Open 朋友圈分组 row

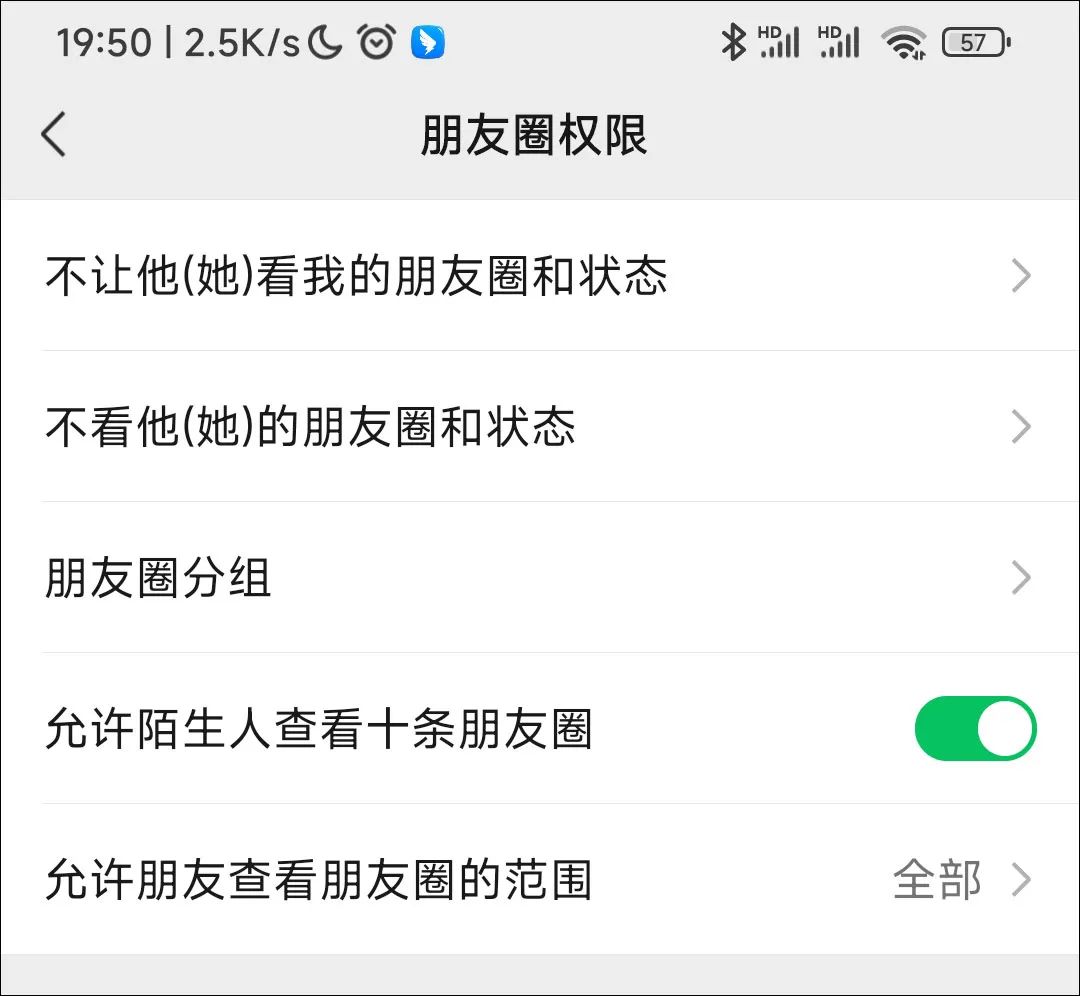pos(540,578)
